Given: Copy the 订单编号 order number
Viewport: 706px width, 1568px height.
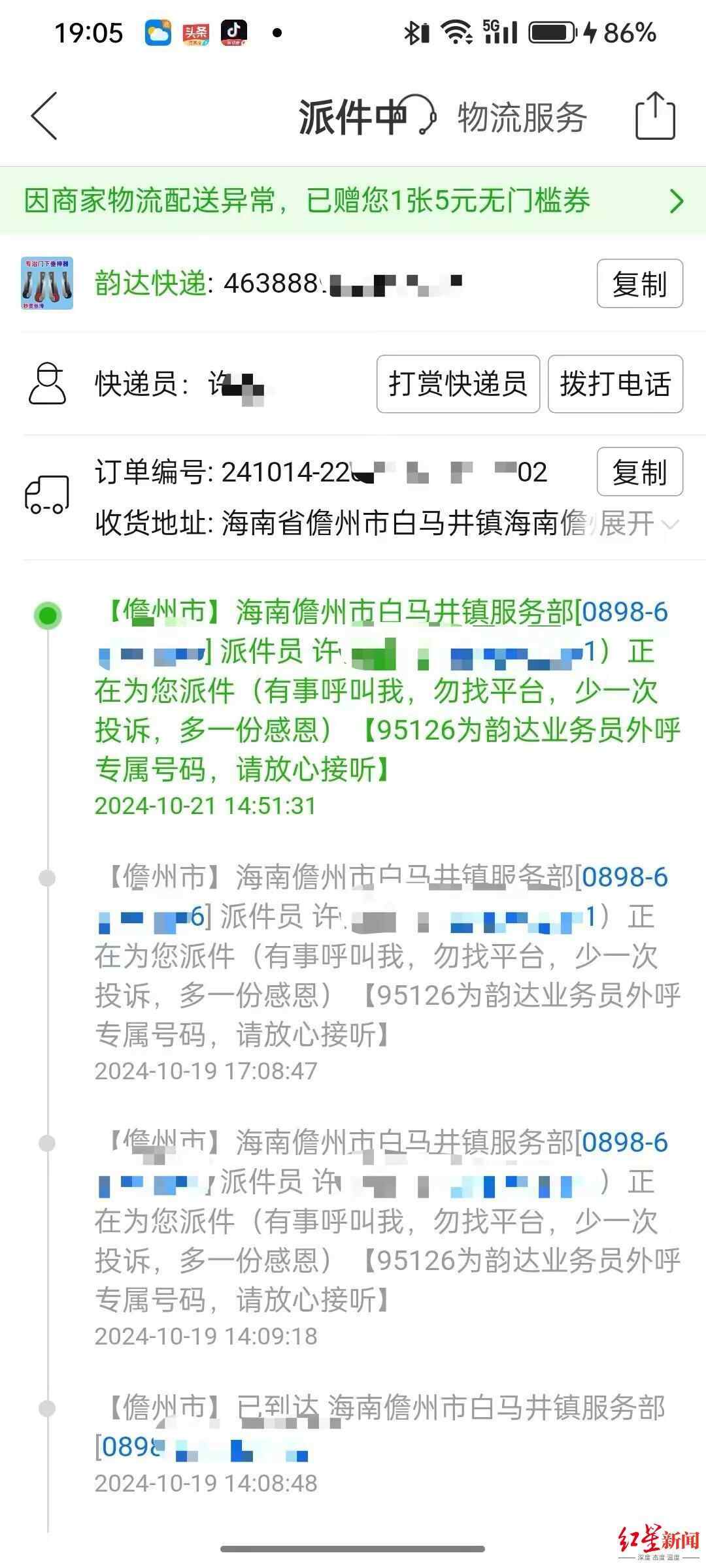Looking at the screenshot, I should (639, 472).
